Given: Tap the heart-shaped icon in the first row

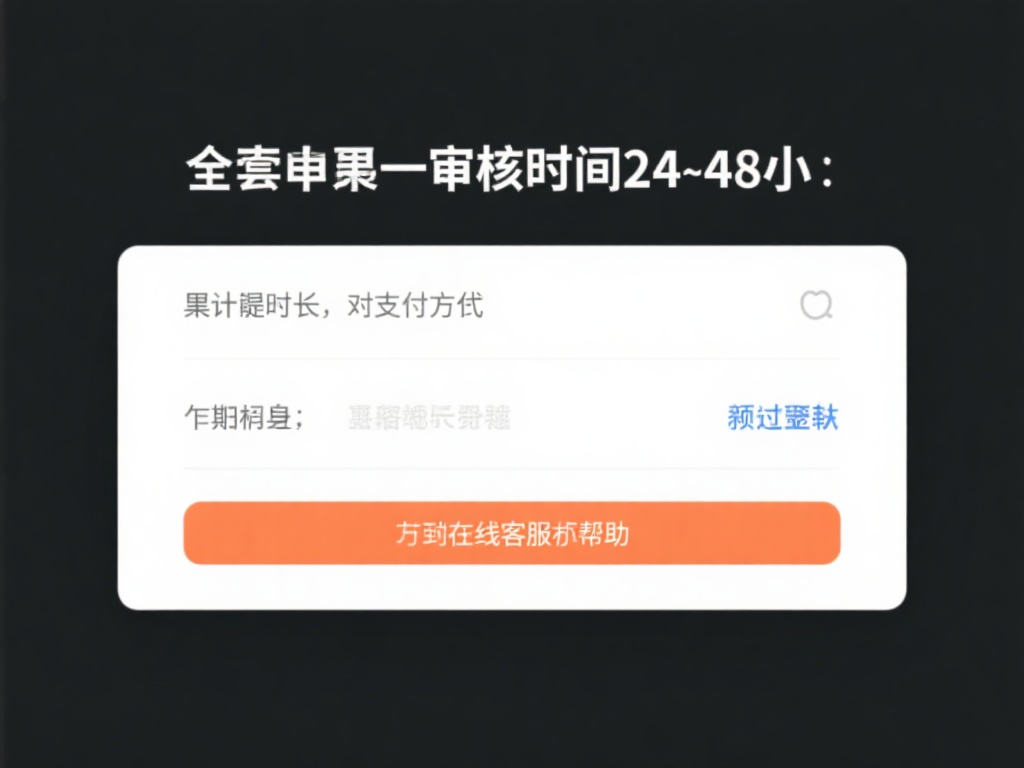Looking at the screenshot, I should (x=816, y=304).
